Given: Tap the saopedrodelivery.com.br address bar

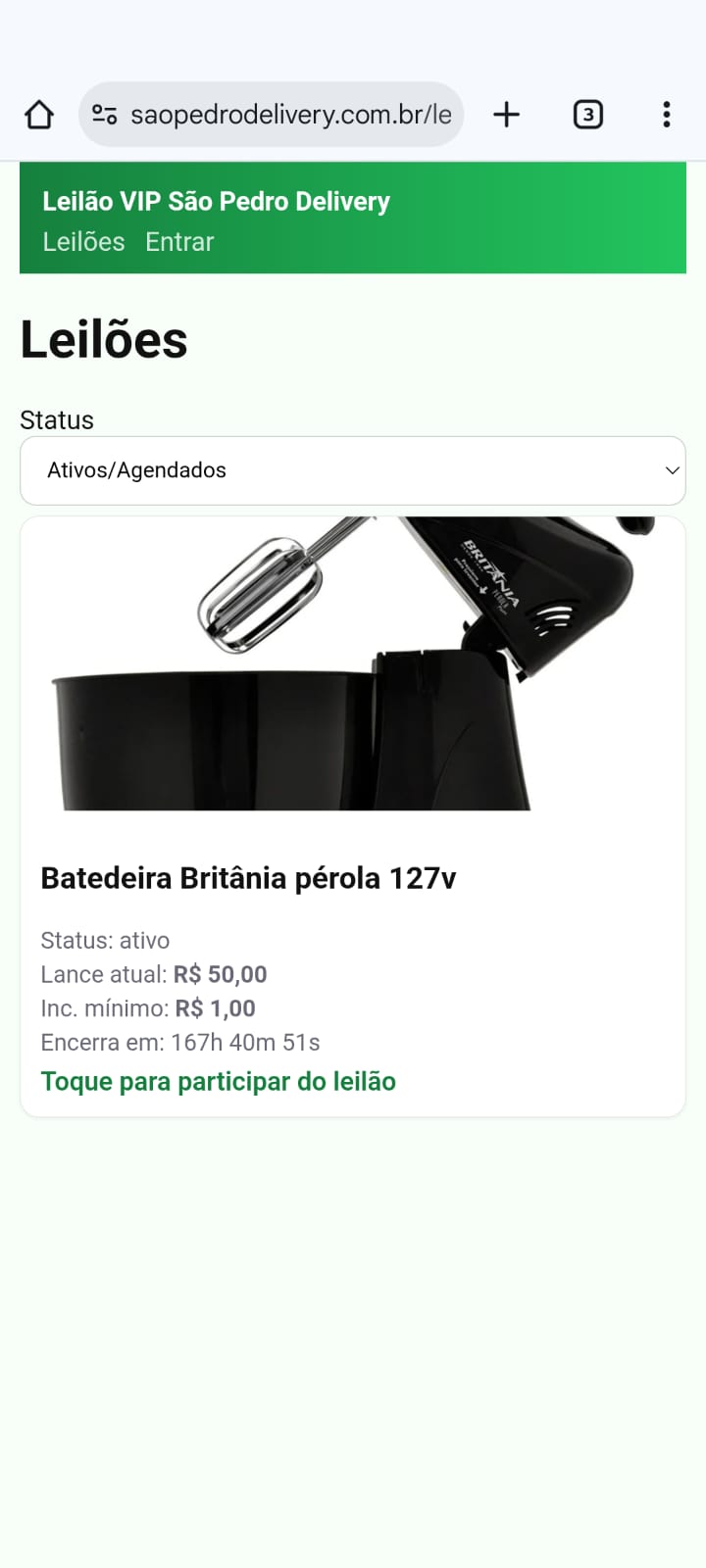Looking at the screenshot, I should 289,115.
